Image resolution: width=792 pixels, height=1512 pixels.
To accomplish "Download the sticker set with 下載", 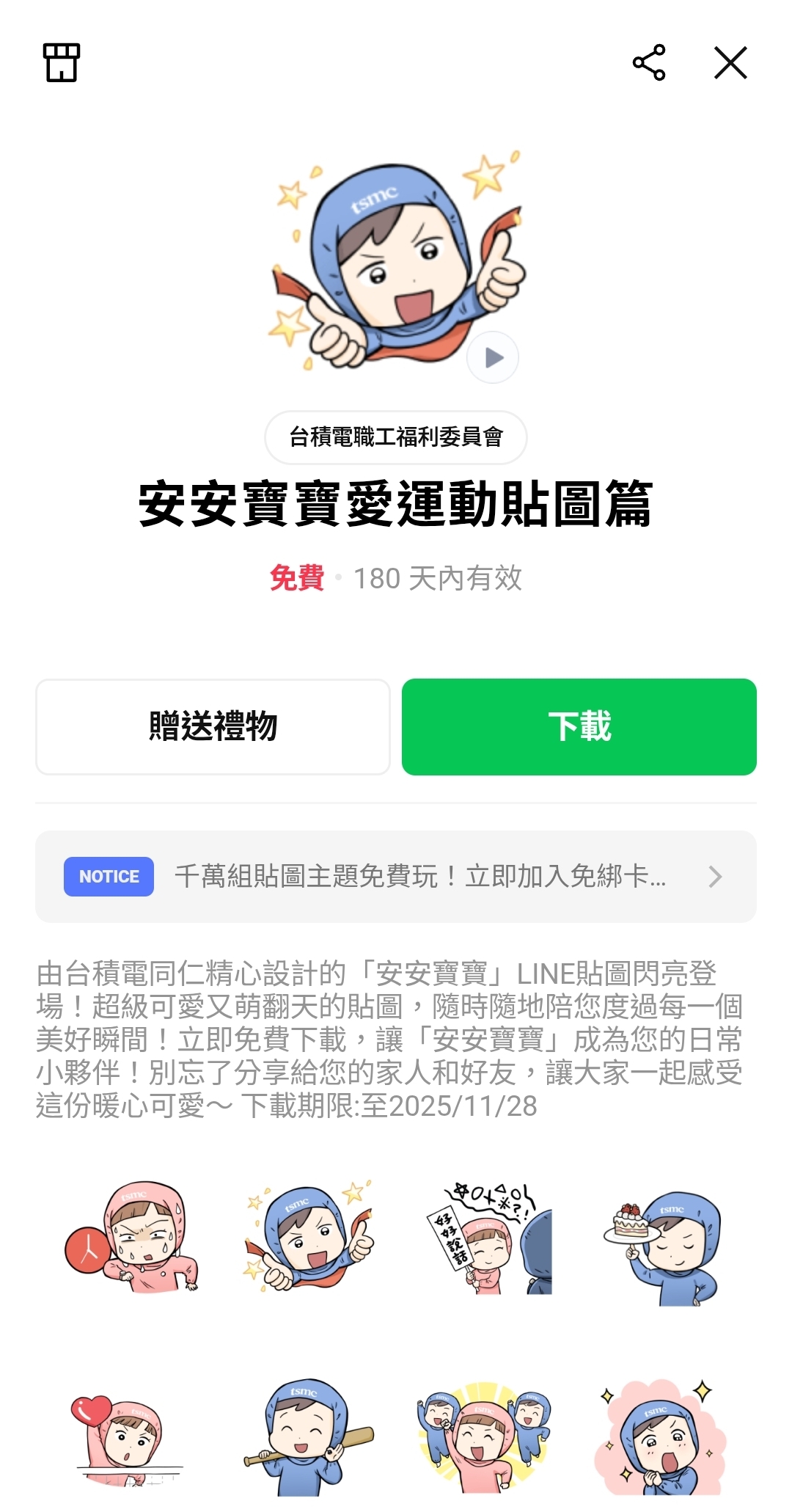I will (579, 726).
